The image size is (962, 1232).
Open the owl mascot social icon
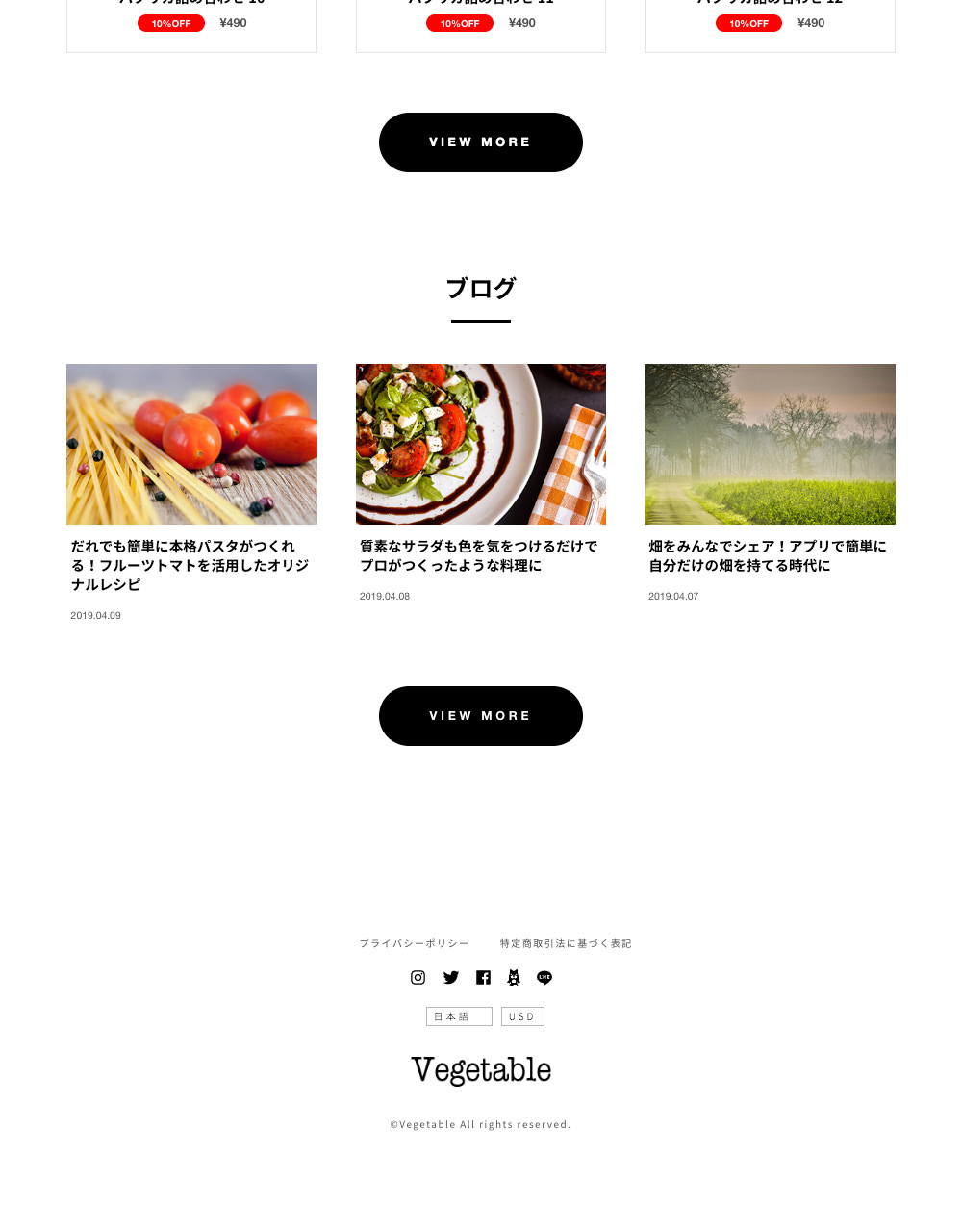pos(514,977)
